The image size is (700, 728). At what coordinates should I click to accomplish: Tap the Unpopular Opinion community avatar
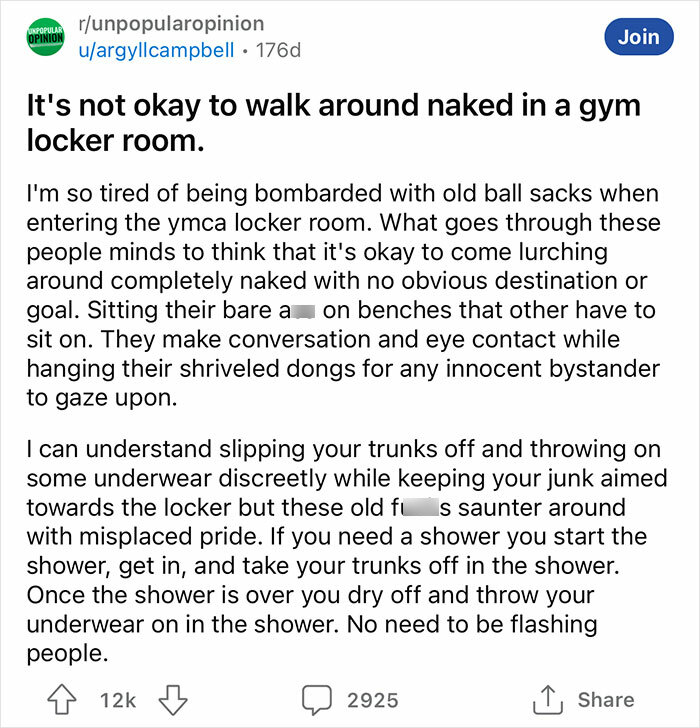(47, 37)
